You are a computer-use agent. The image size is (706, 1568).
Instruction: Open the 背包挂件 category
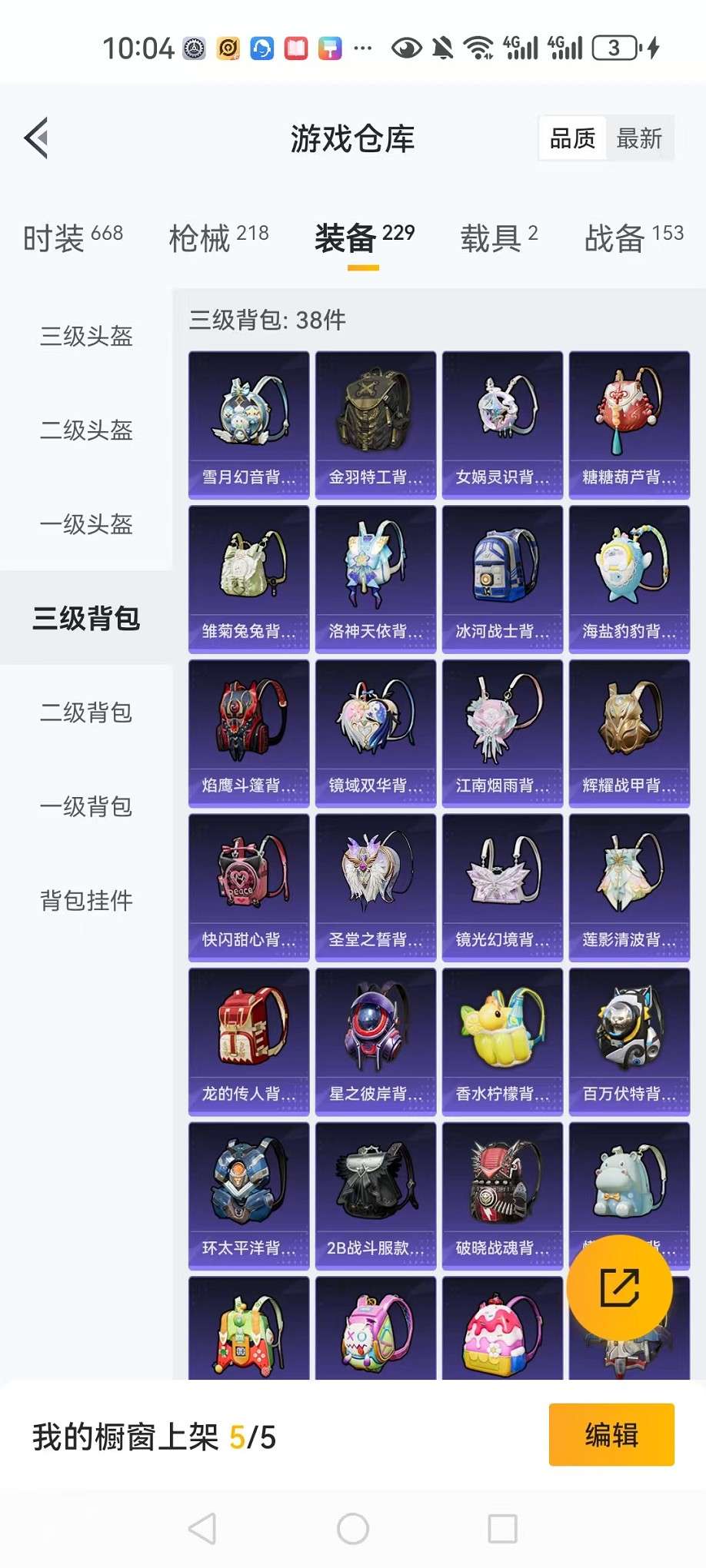(x=86, y=900)
